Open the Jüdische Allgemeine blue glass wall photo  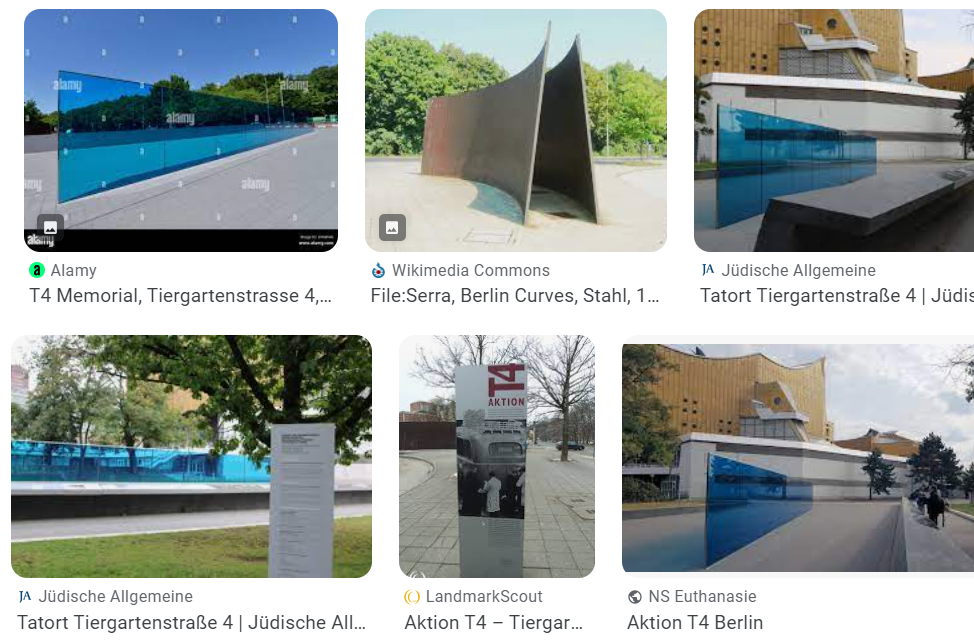pyautogui.click(x=834, y=130)
